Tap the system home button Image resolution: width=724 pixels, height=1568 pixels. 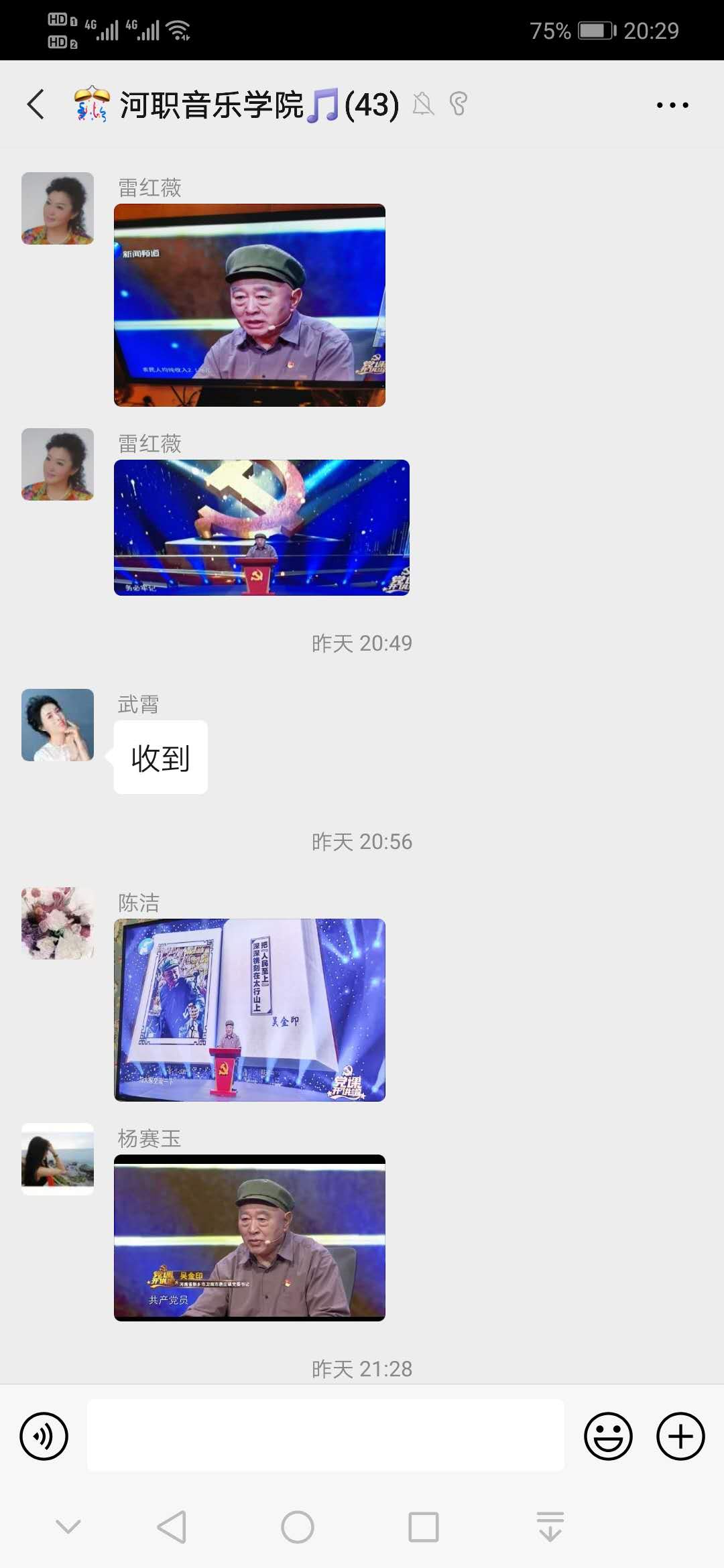pyautogui.click(x=298, y=1527)
